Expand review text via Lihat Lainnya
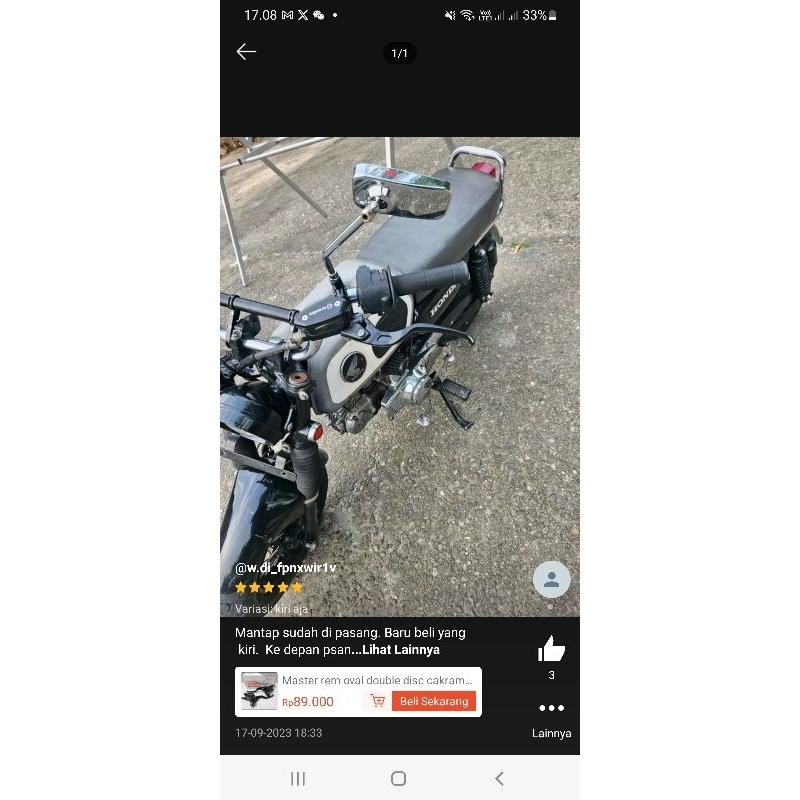 [x=401, y=649]
